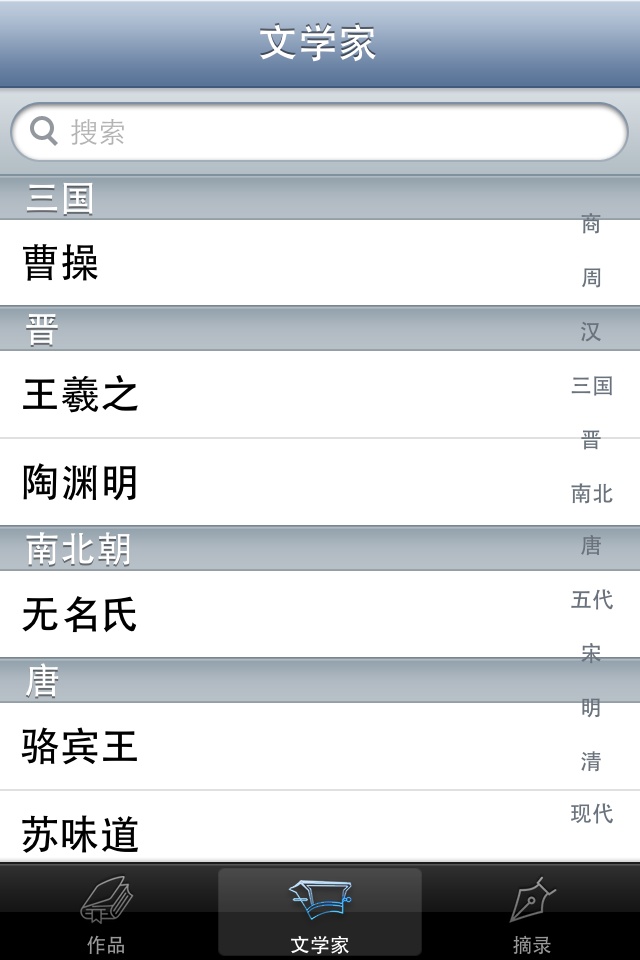
Task: Jump to 汉 in the index
Action: pos(591,332)
